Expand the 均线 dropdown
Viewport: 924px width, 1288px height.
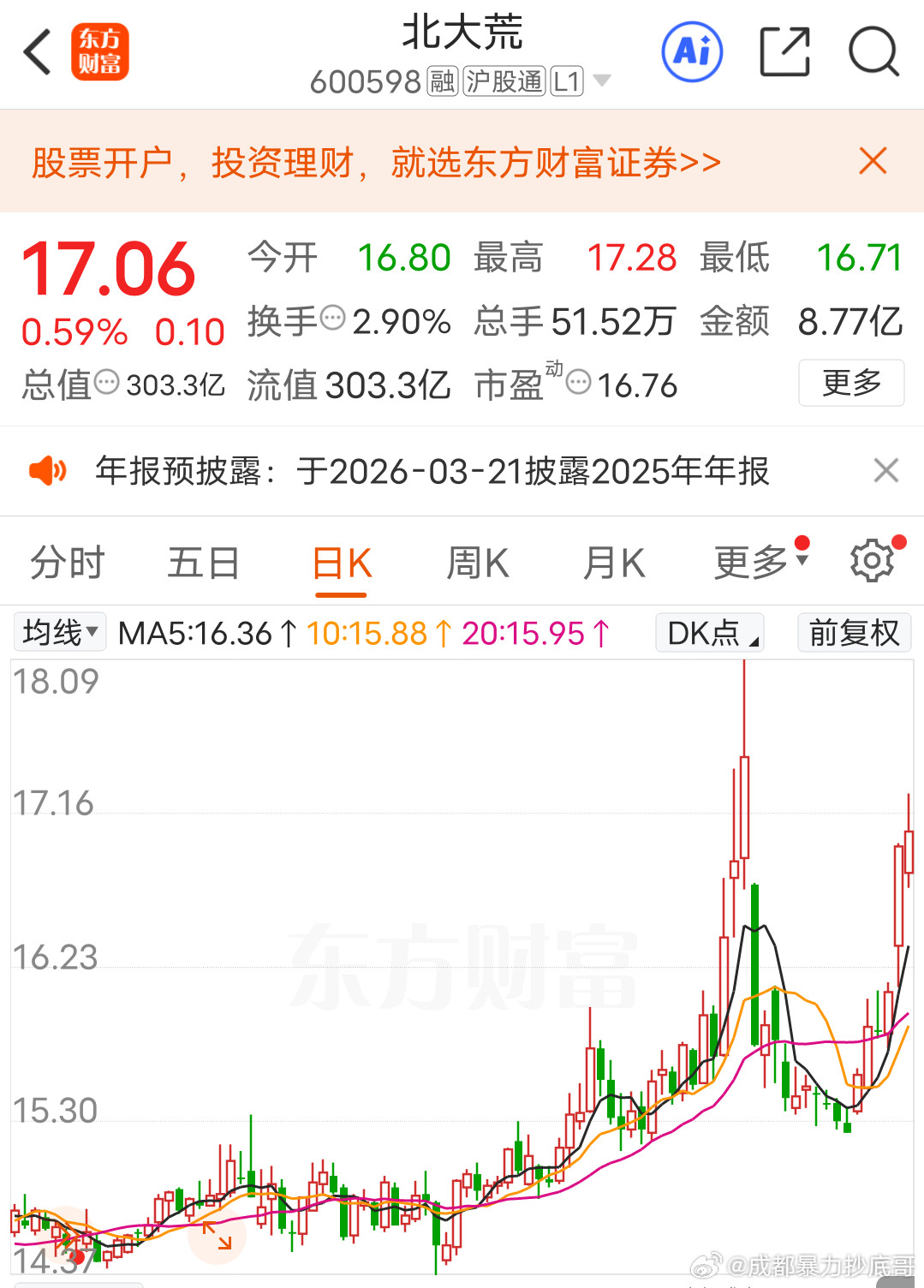coord(59,632)
